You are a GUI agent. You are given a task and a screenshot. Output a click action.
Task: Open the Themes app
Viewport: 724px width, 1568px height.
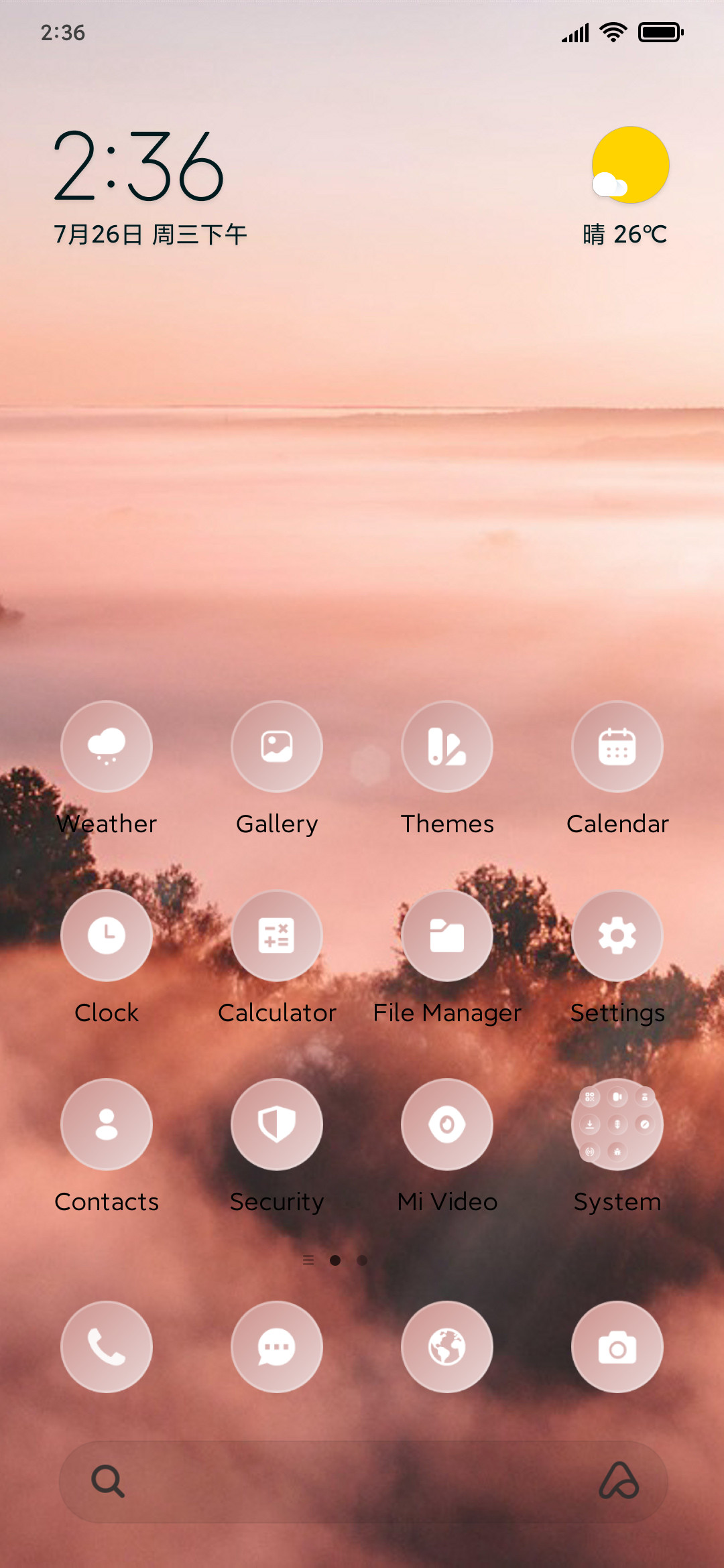tap(447, 746)
